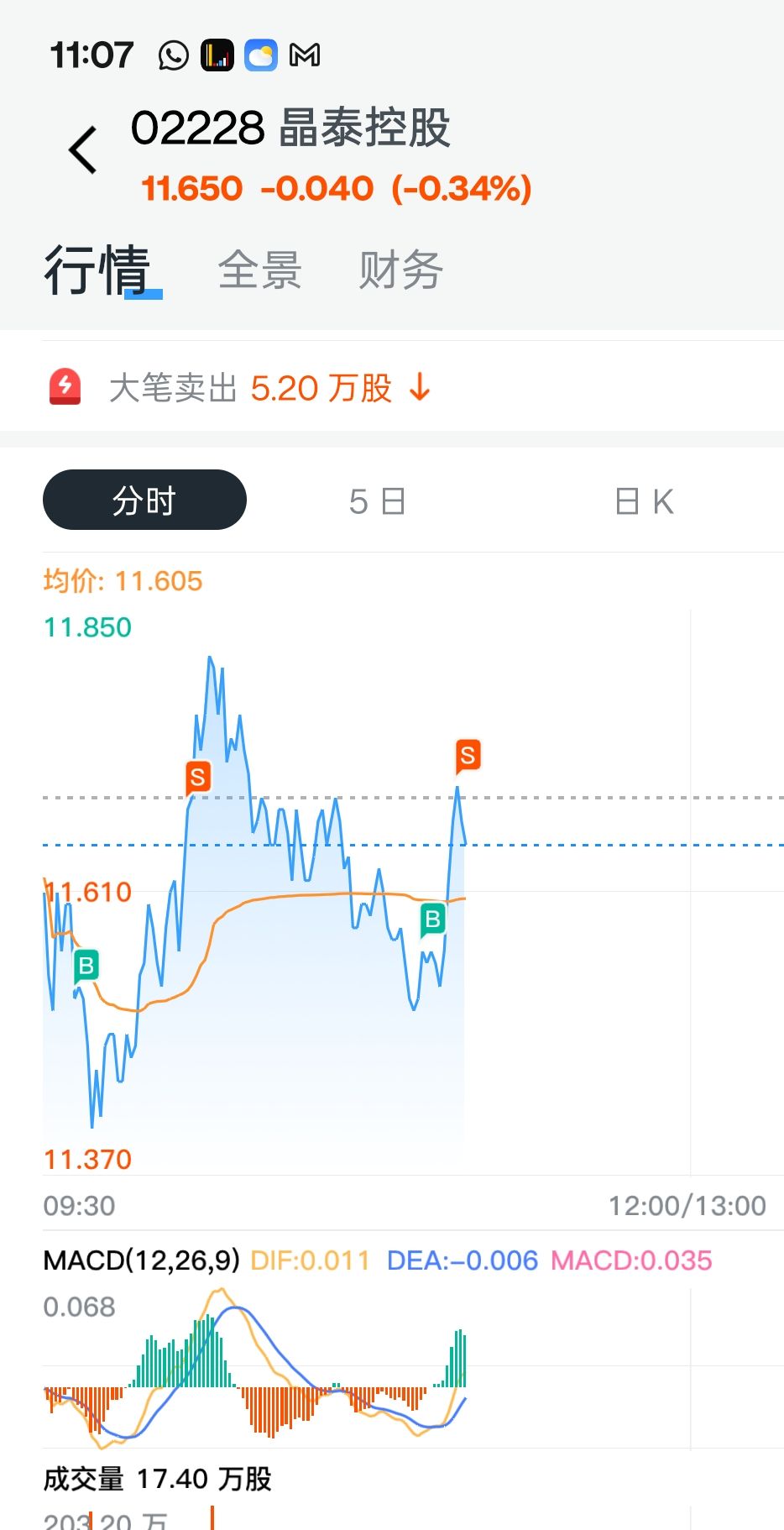This screenshot has height=1530, width=784.
Task: Open the 大笔卖出 5.20 万股 alert
Action: click(x=270, y=389)
